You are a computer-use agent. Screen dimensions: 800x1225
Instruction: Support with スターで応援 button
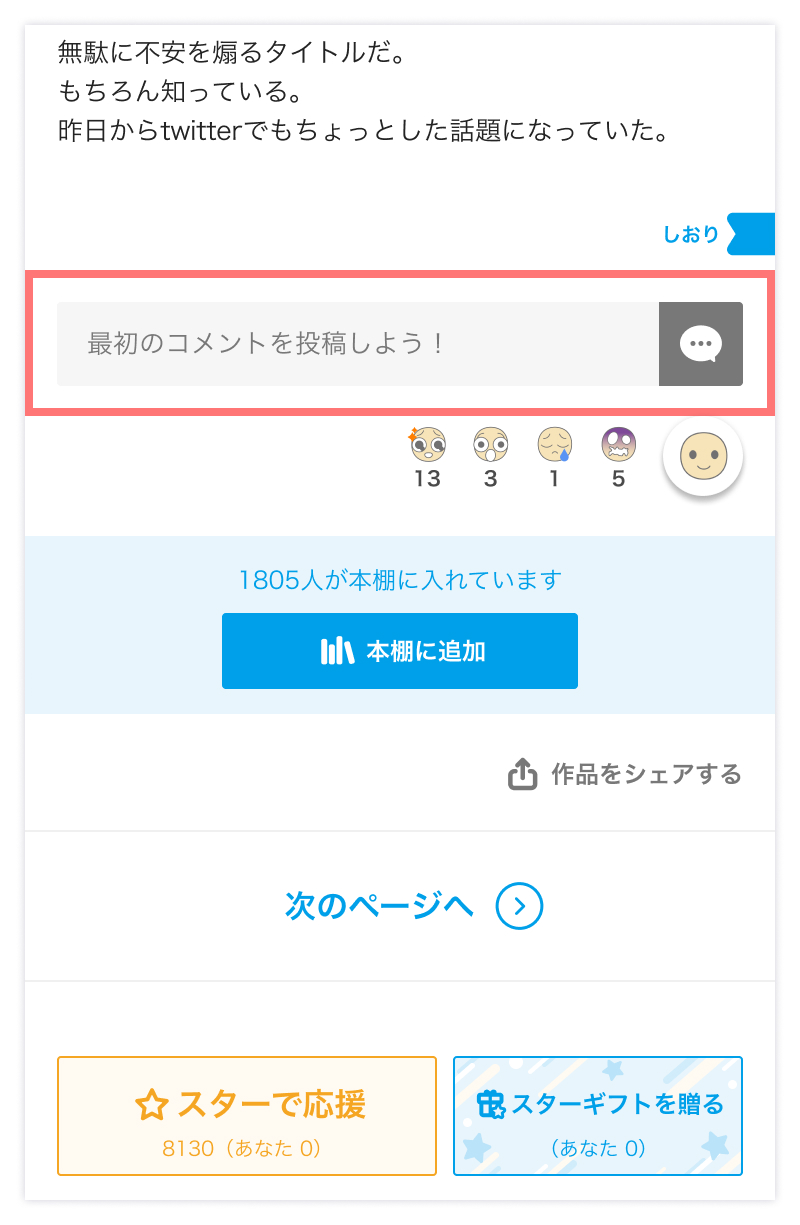(247, 1115)
